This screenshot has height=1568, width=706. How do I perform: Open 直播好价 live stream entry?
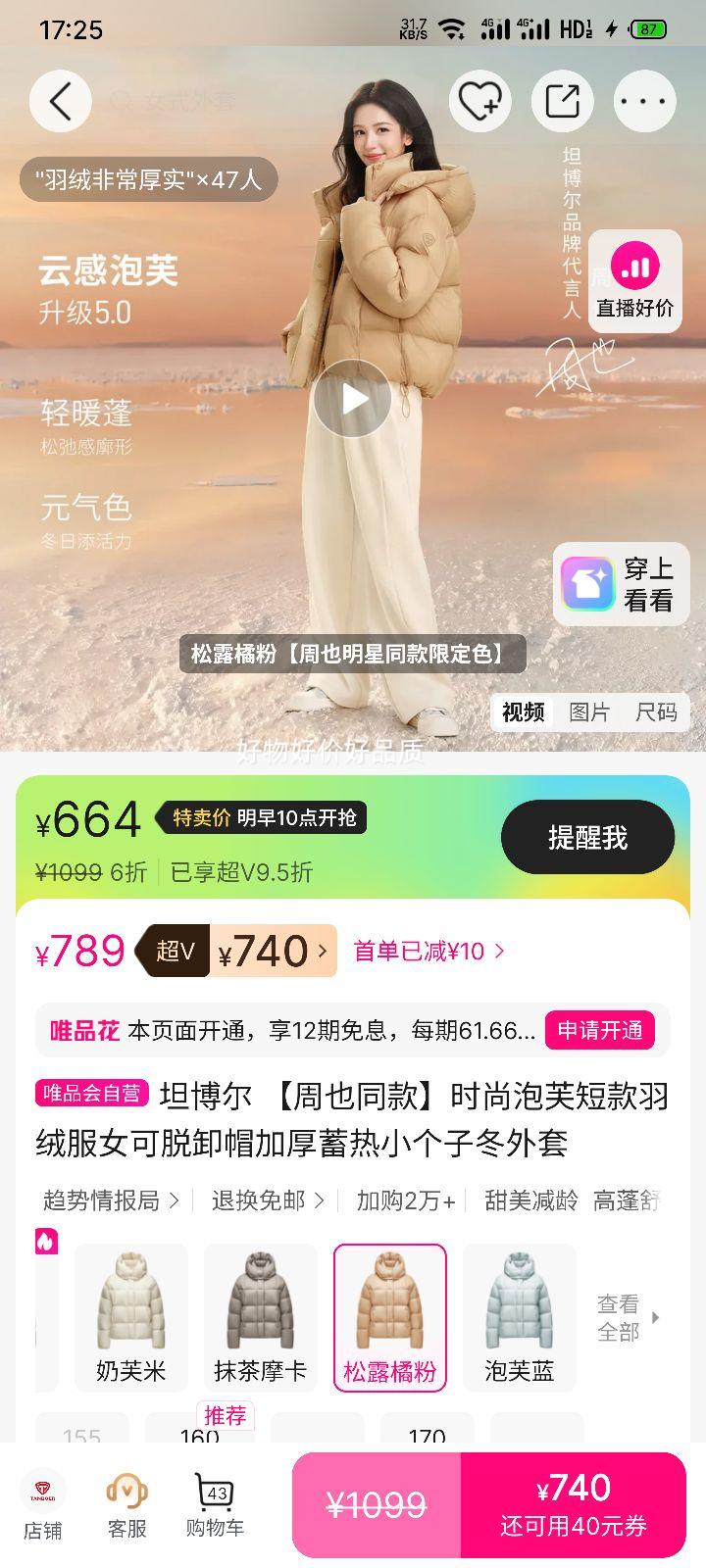coord(634,280)
